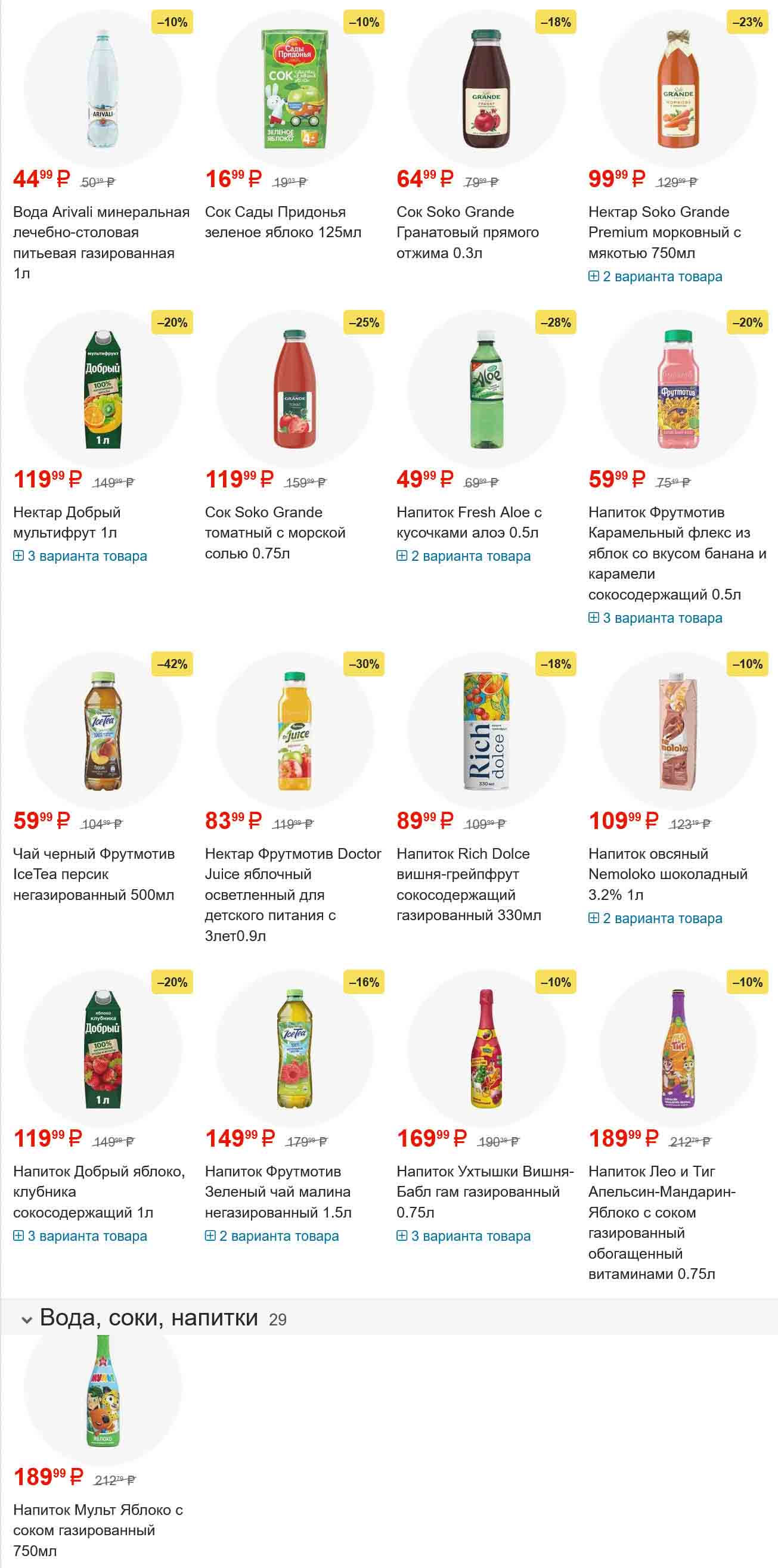View Напиток Fresh Aloe 0.5л product
This screenshot has width=778, height=1568.
pos(468,522)
